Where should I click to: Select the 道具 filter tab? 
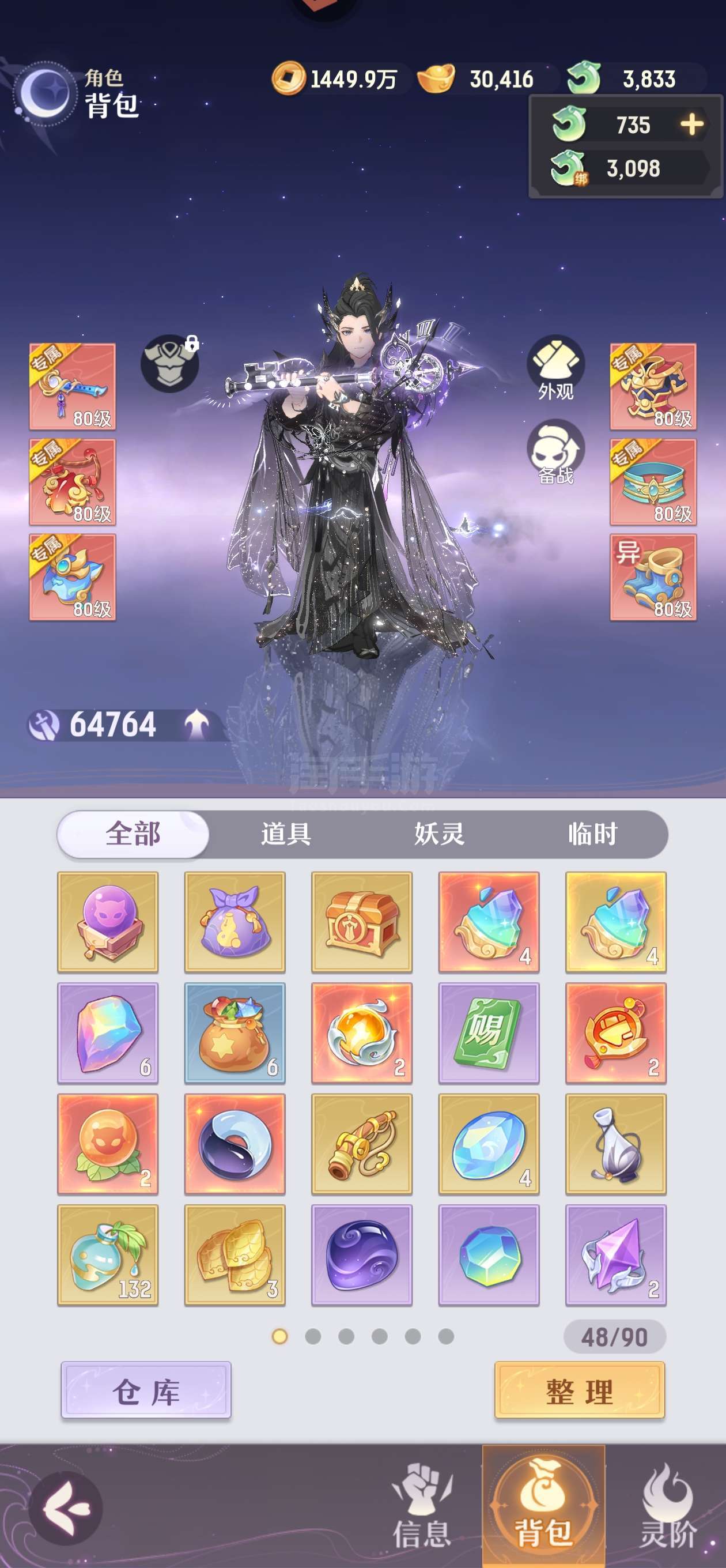(286, 834)
